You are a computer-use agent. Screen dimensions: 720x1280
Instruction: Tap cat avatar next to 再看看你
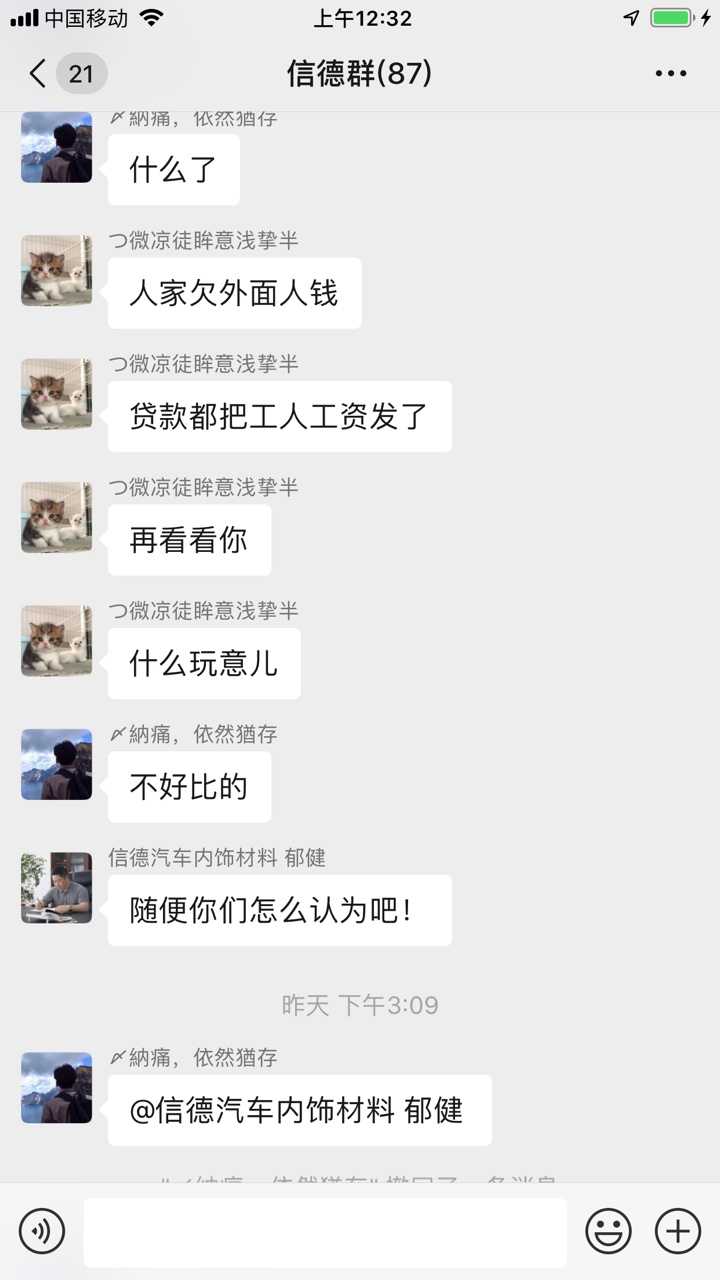click(x=56, y=518)
